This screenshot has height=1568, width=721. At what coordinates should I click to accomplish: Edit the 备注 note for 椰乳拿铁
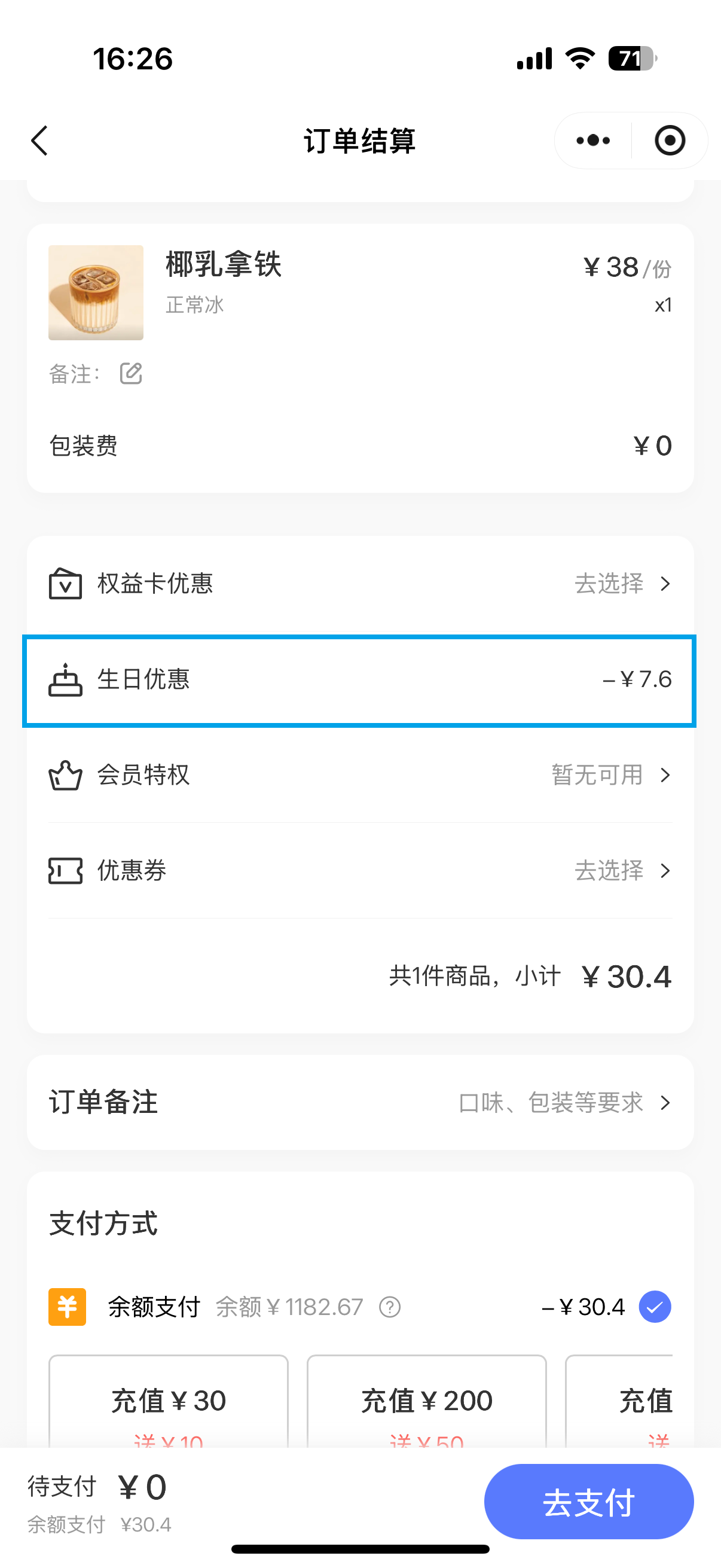[131, 373]
